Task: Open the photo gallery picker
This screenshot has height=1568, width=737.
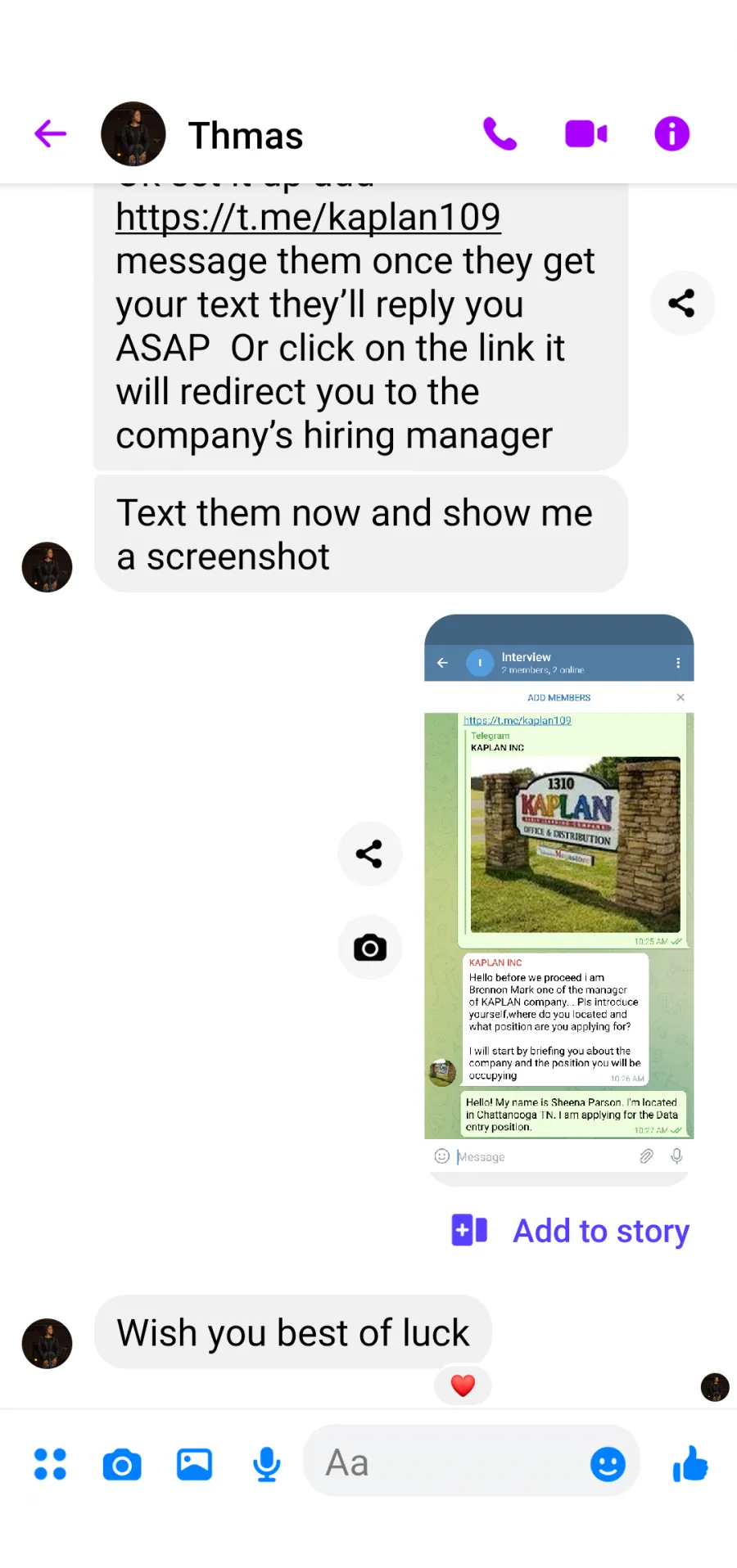Action: pyautogui.click(x=194, y=1463)
